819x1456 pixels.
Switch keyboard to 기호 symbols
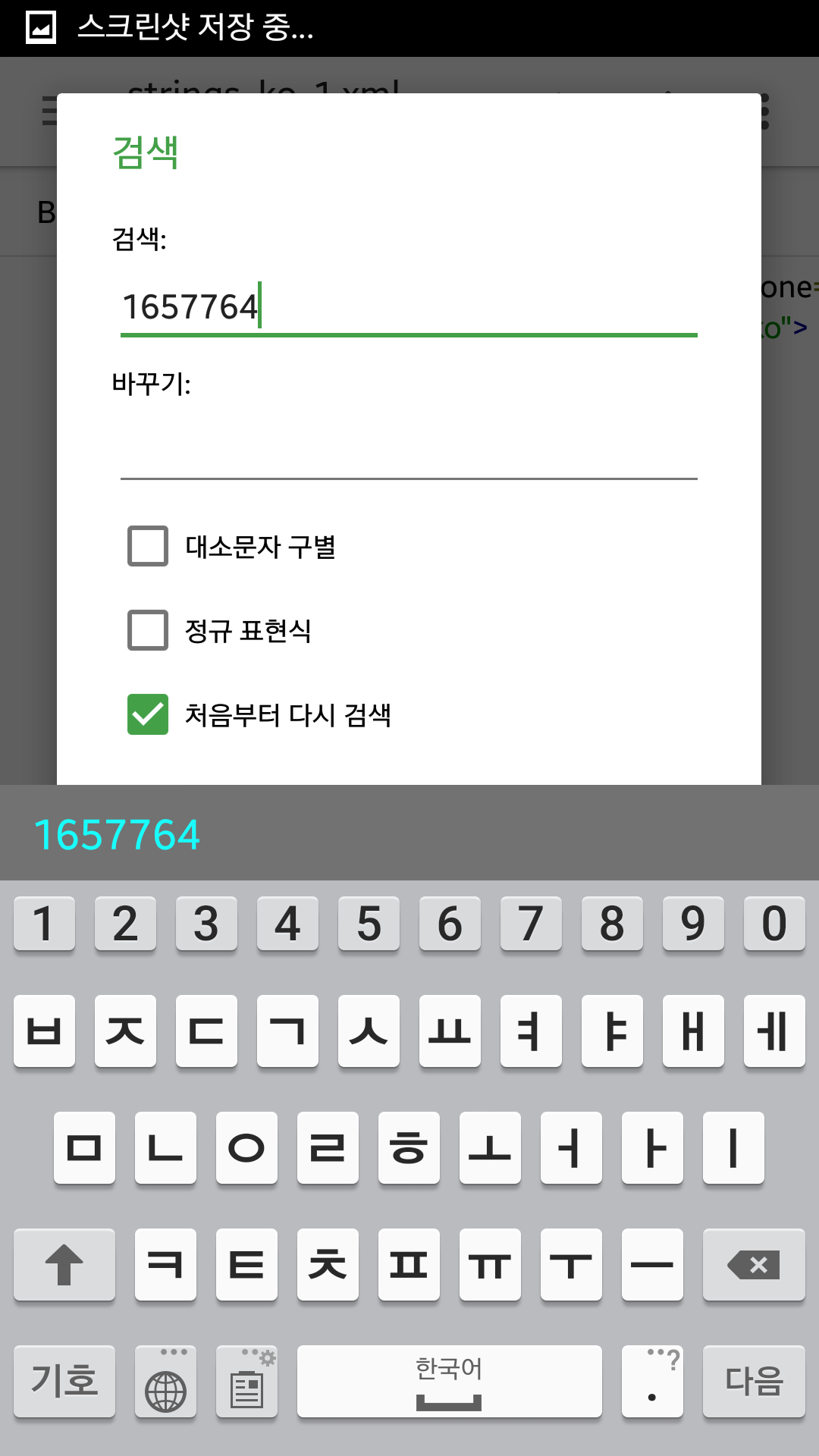64,1381
